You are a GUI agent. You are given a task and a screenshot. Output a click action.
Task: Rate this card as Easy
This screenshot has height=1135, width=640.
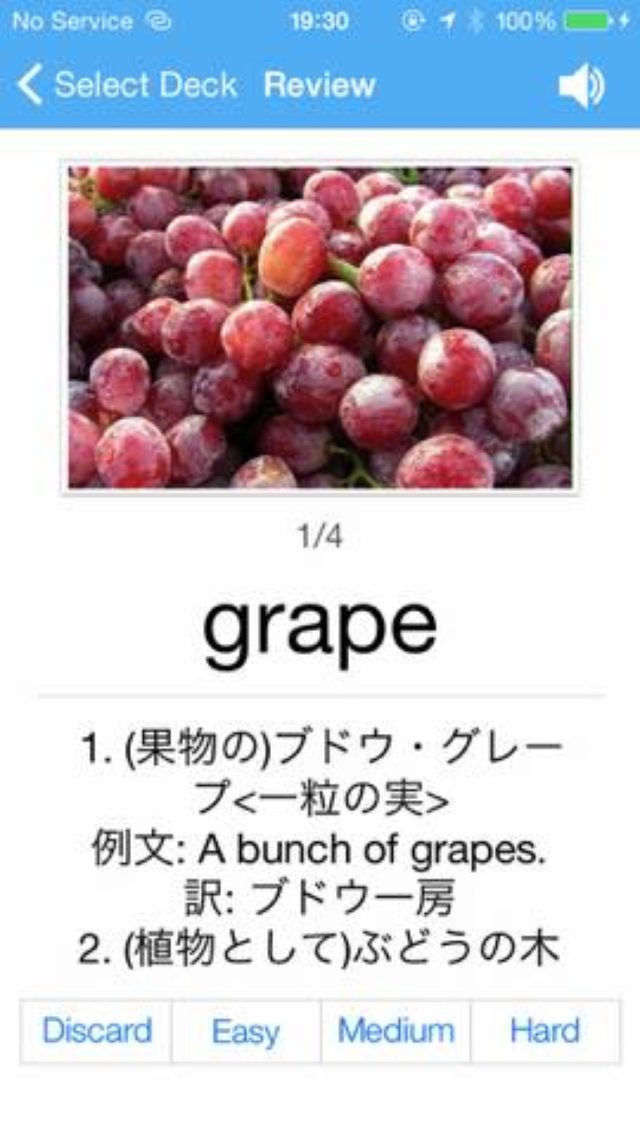246,1031
